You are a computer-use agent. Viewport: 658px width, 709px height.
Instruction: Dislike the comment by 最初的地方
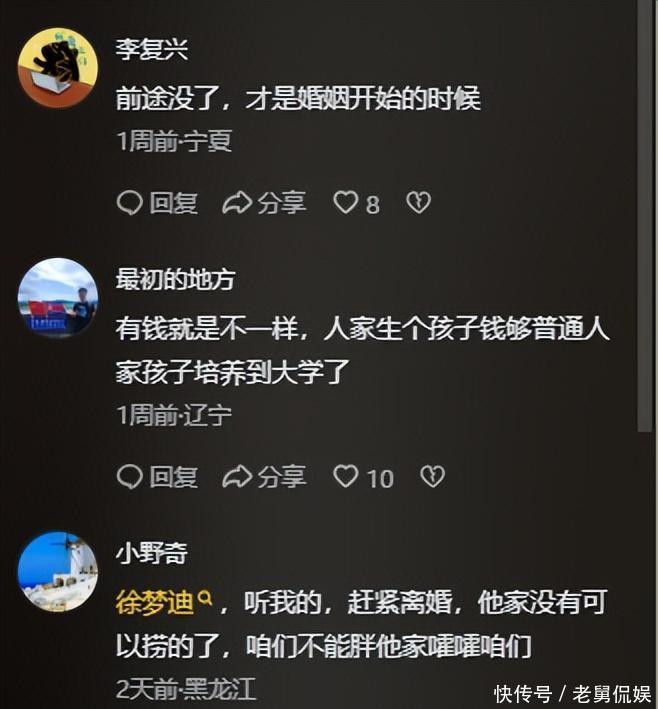432,477
